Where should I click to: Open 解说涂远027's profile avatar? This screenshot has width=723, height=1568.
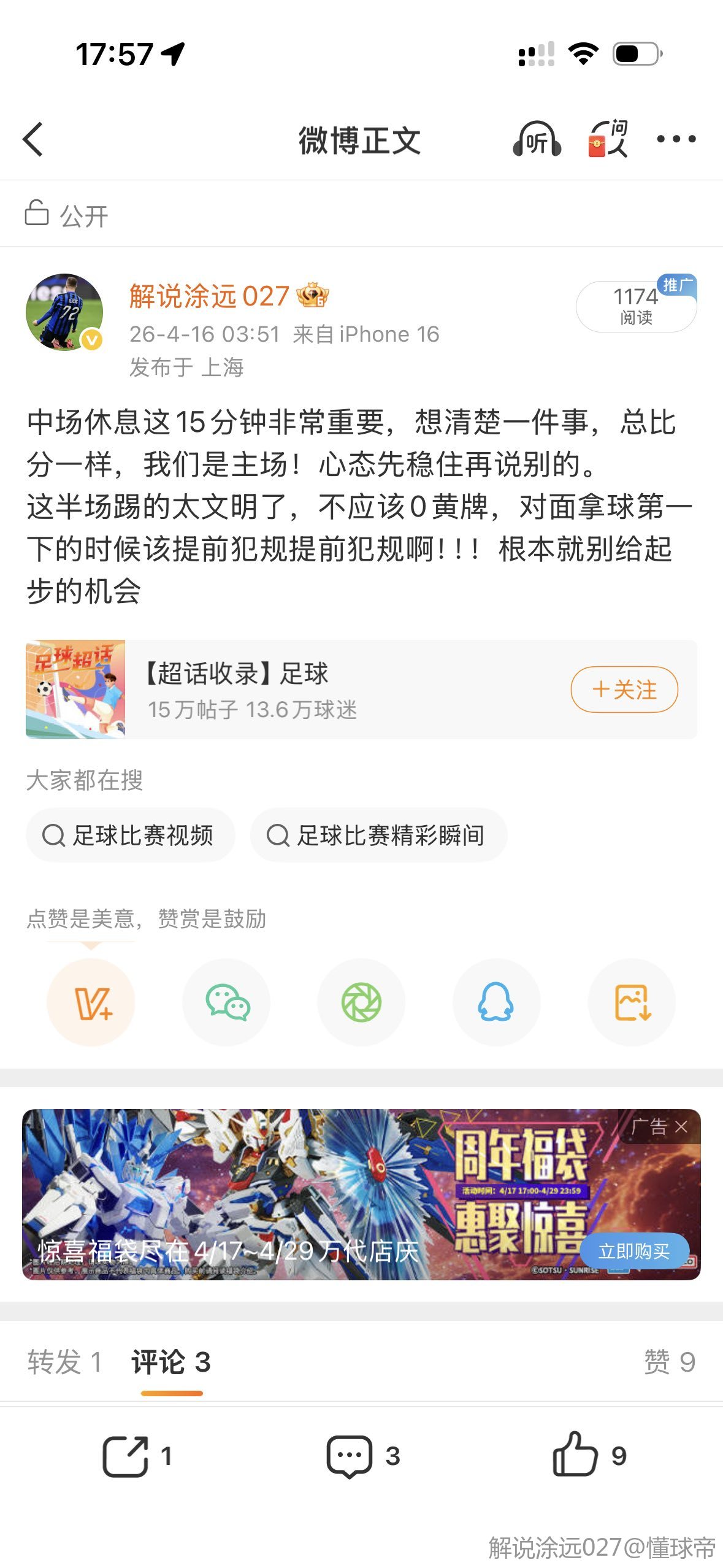64,312
